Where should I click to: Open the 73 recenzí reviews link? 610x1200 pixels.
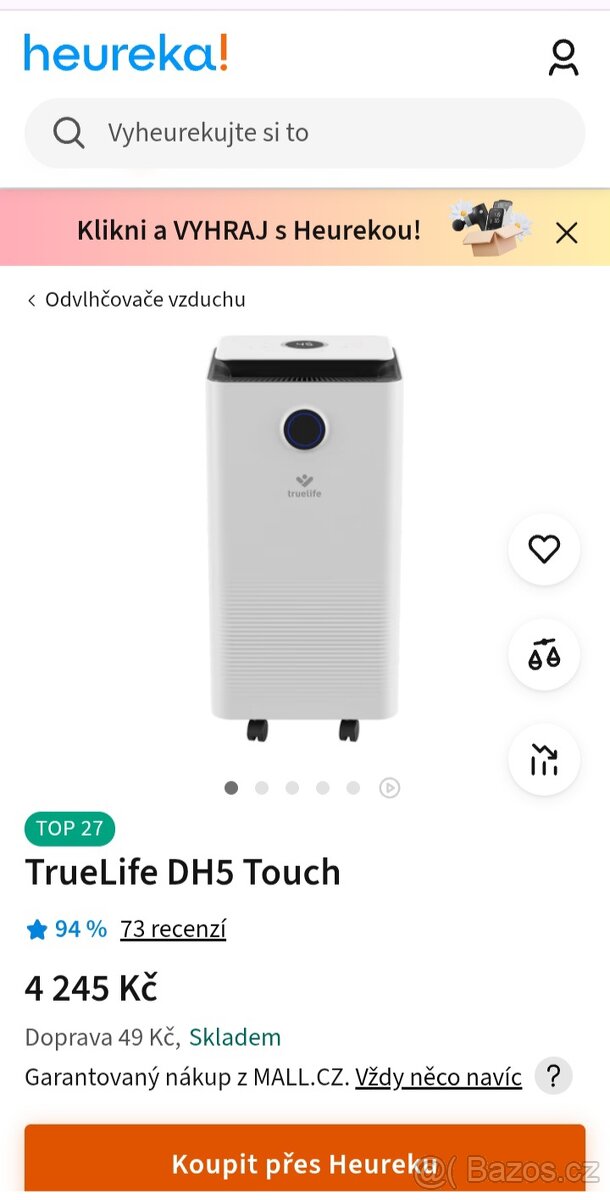[173, 929]
